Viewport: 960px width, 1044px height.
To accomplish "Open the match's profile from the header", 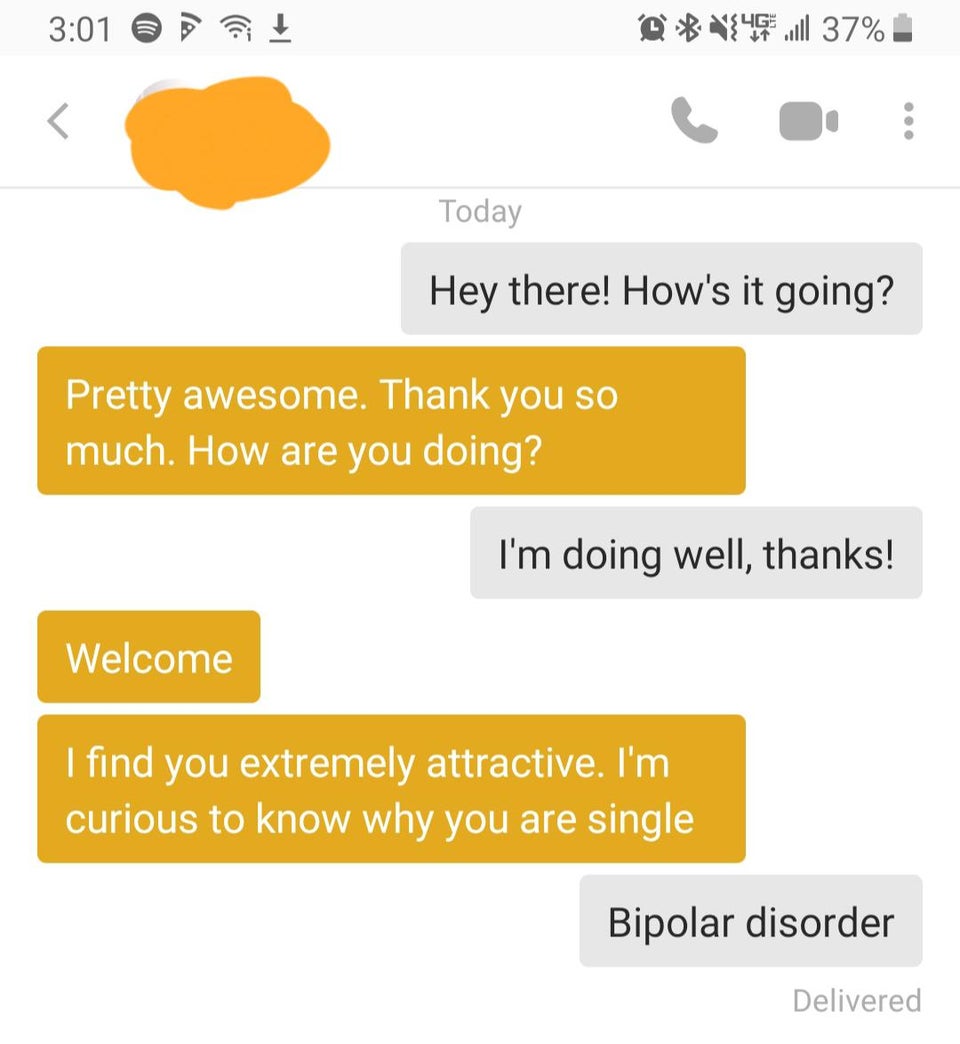I will [228, 140].
